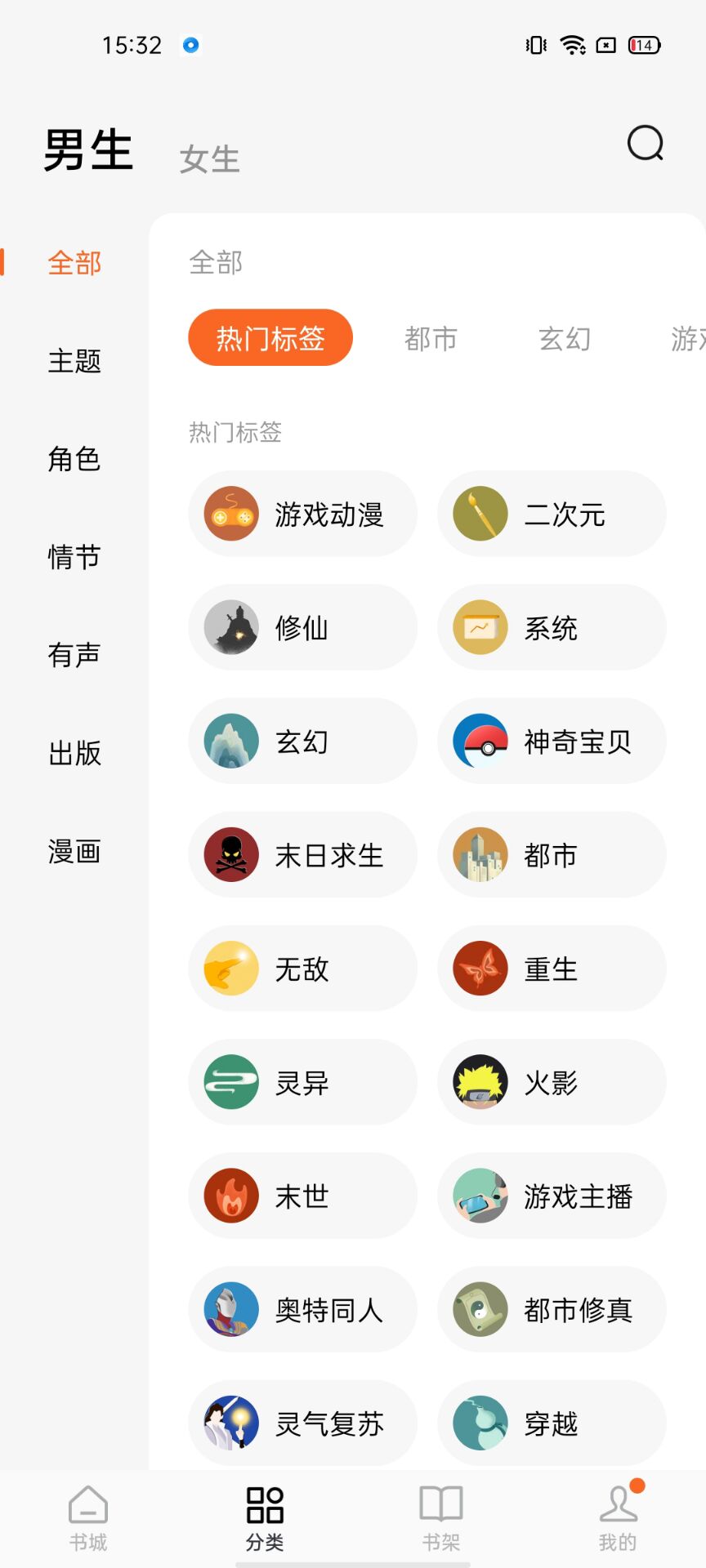Tap the 玄幻 top filter chip

[x=565, y=338]
